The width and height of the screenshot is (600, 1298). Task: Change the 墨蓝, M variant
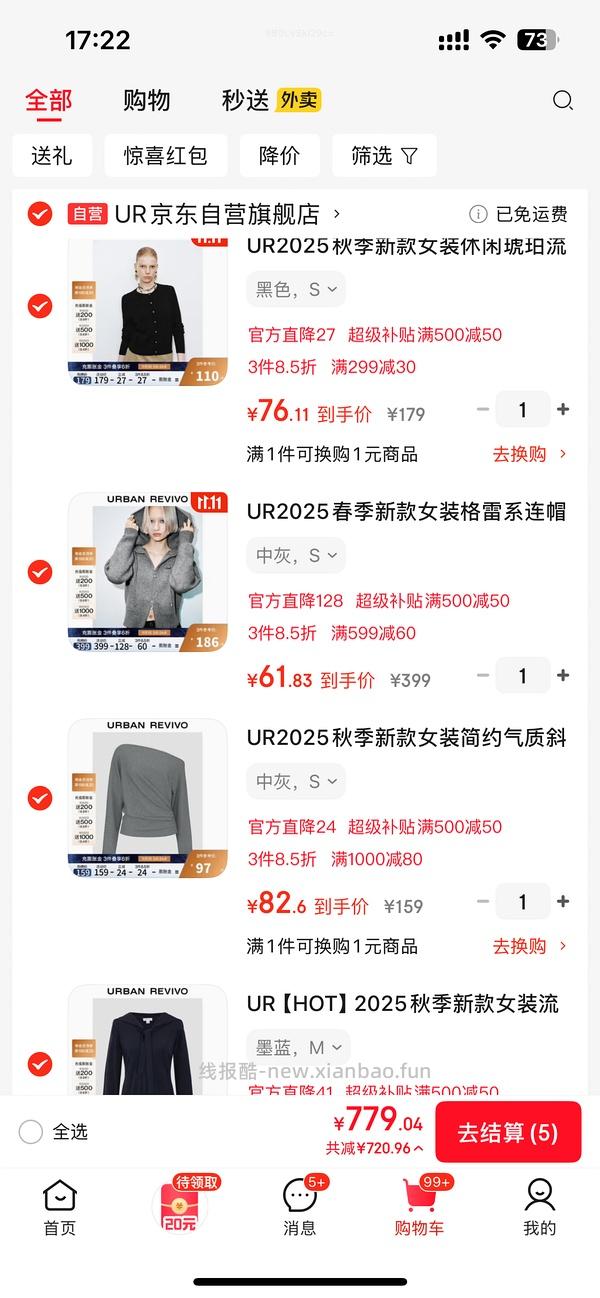(x=298, y=1048)
